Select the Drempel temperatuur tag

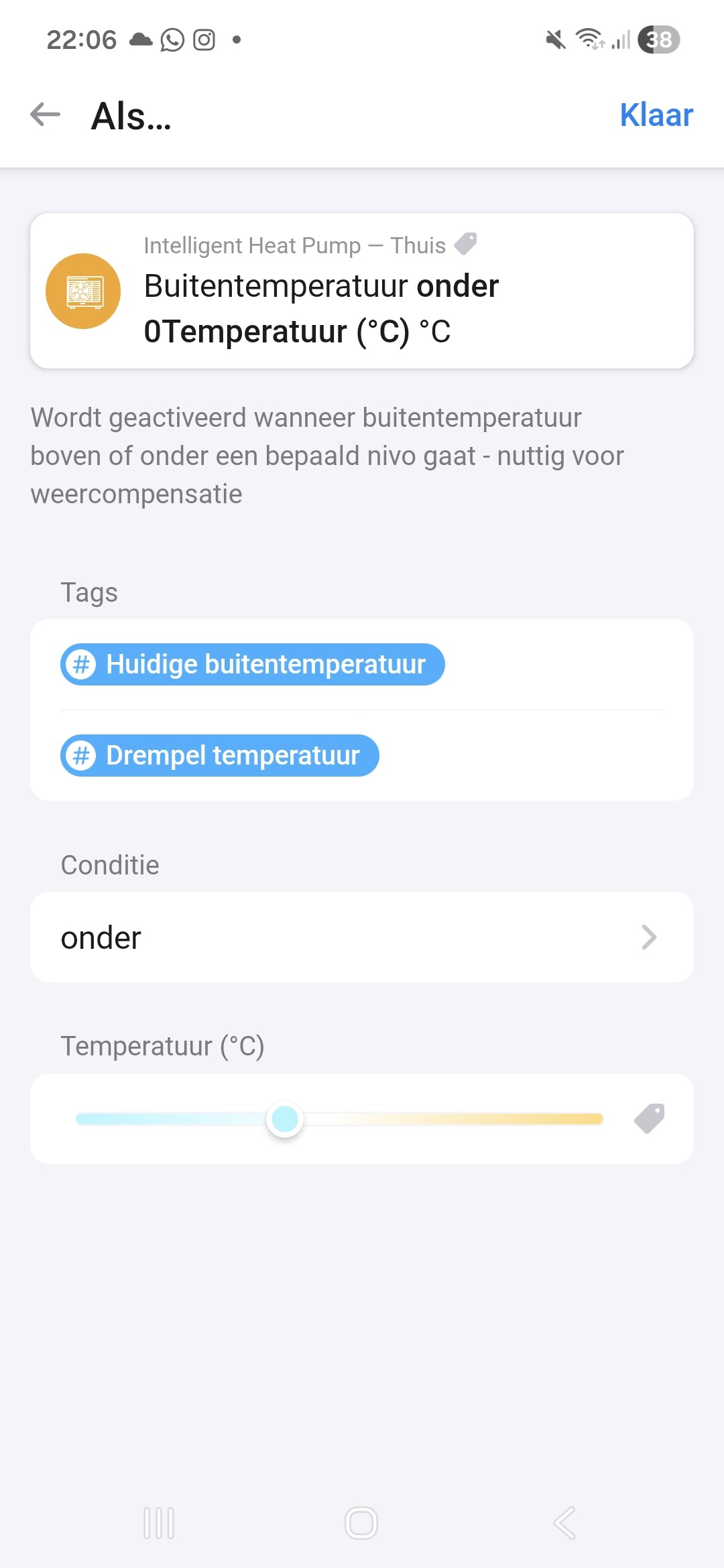point(220,756)
